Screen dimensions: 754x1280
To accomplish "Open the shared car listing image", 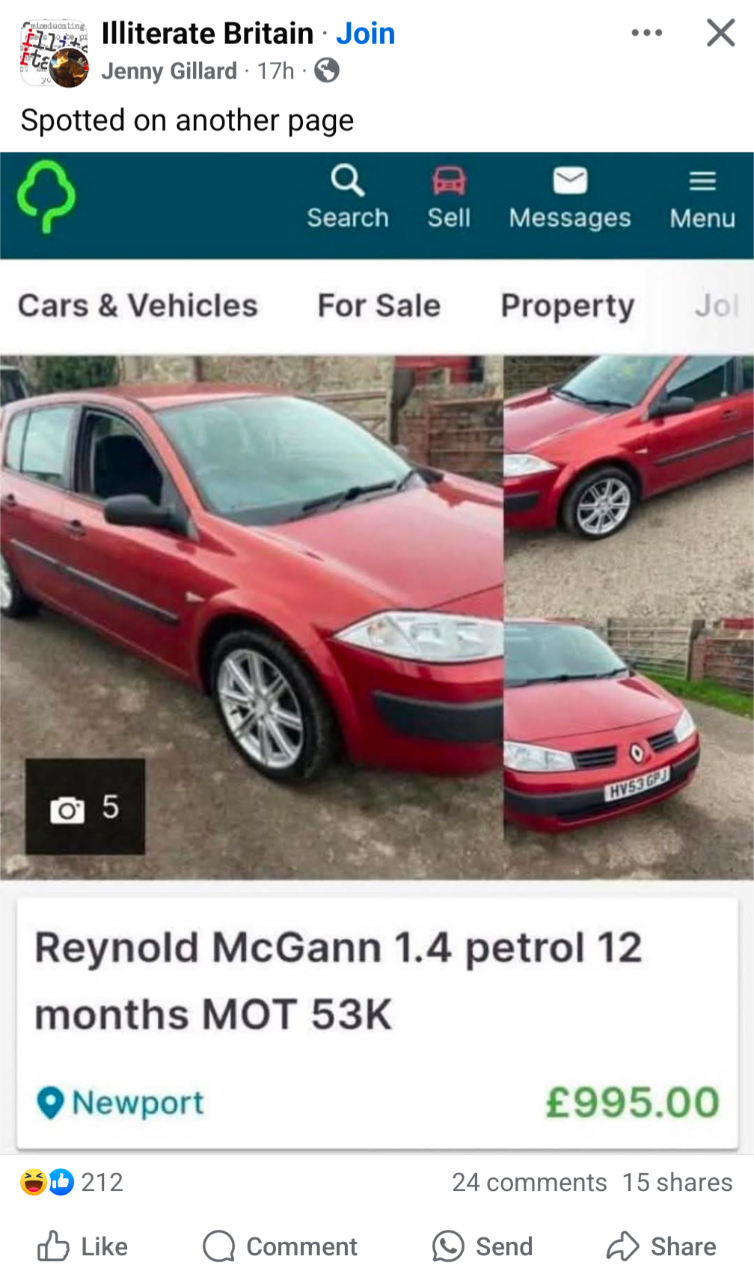I will point(377,650).
